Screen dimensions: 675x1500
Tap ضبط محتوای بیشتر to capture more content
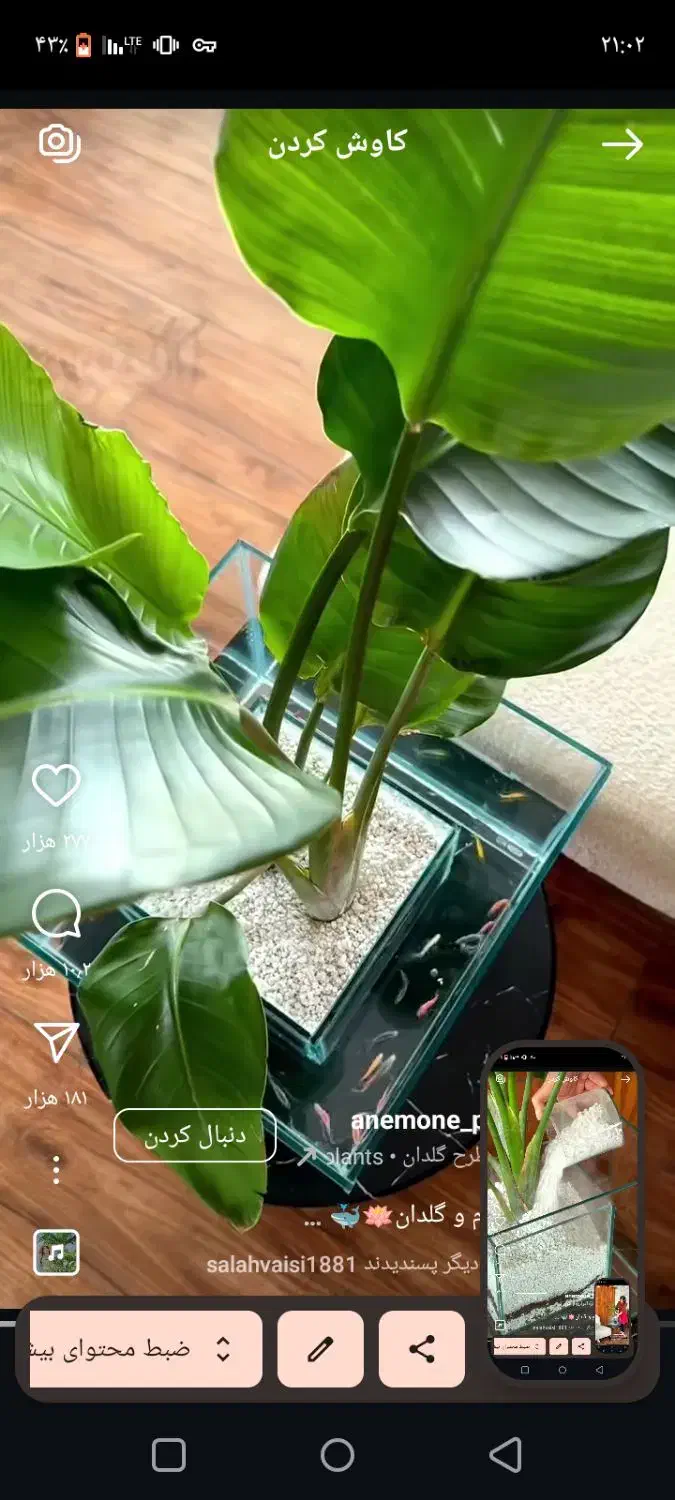tap(146, 1349)
